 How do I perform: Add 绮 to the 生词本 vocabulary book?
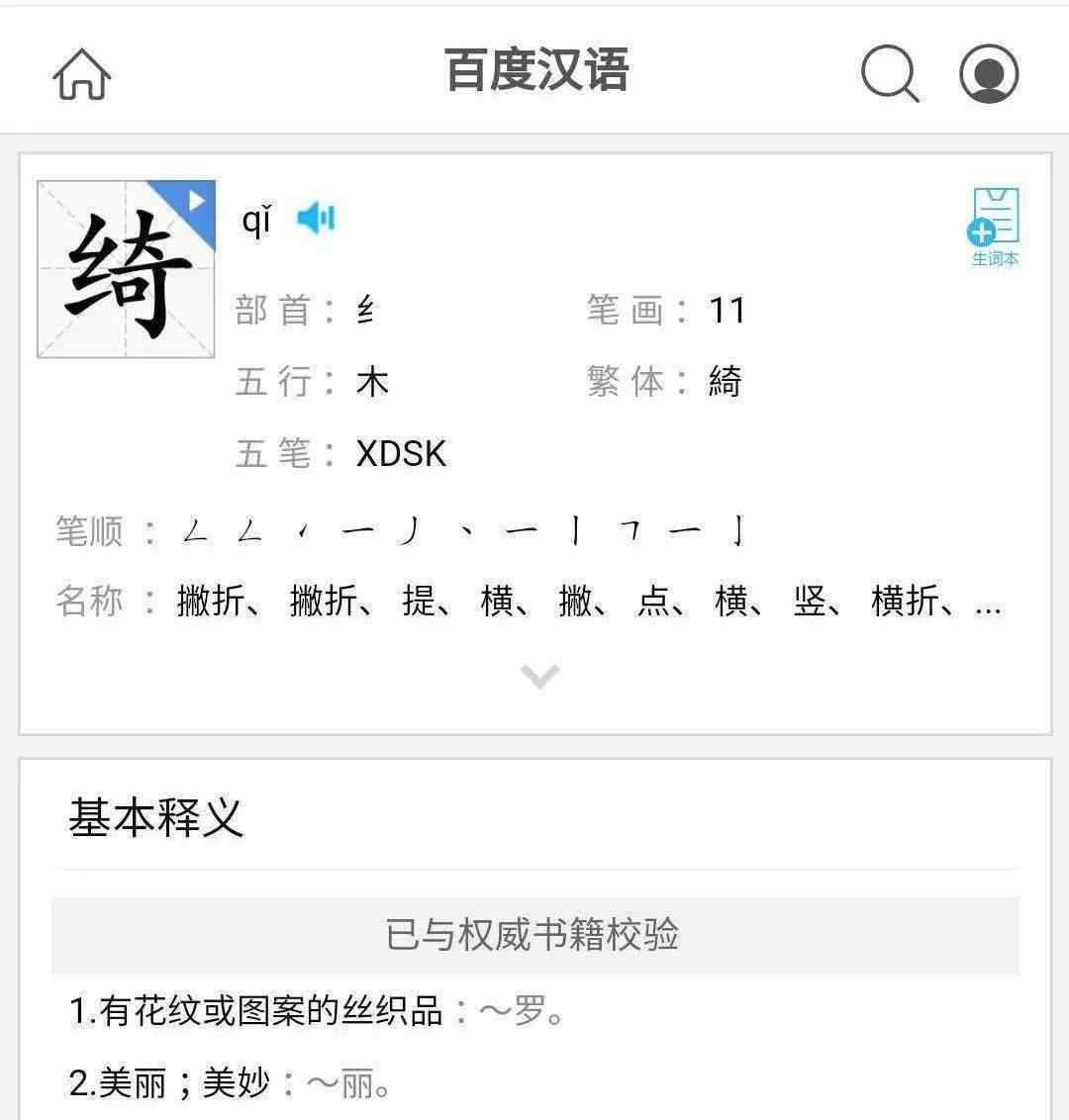(x=994, y=227)
